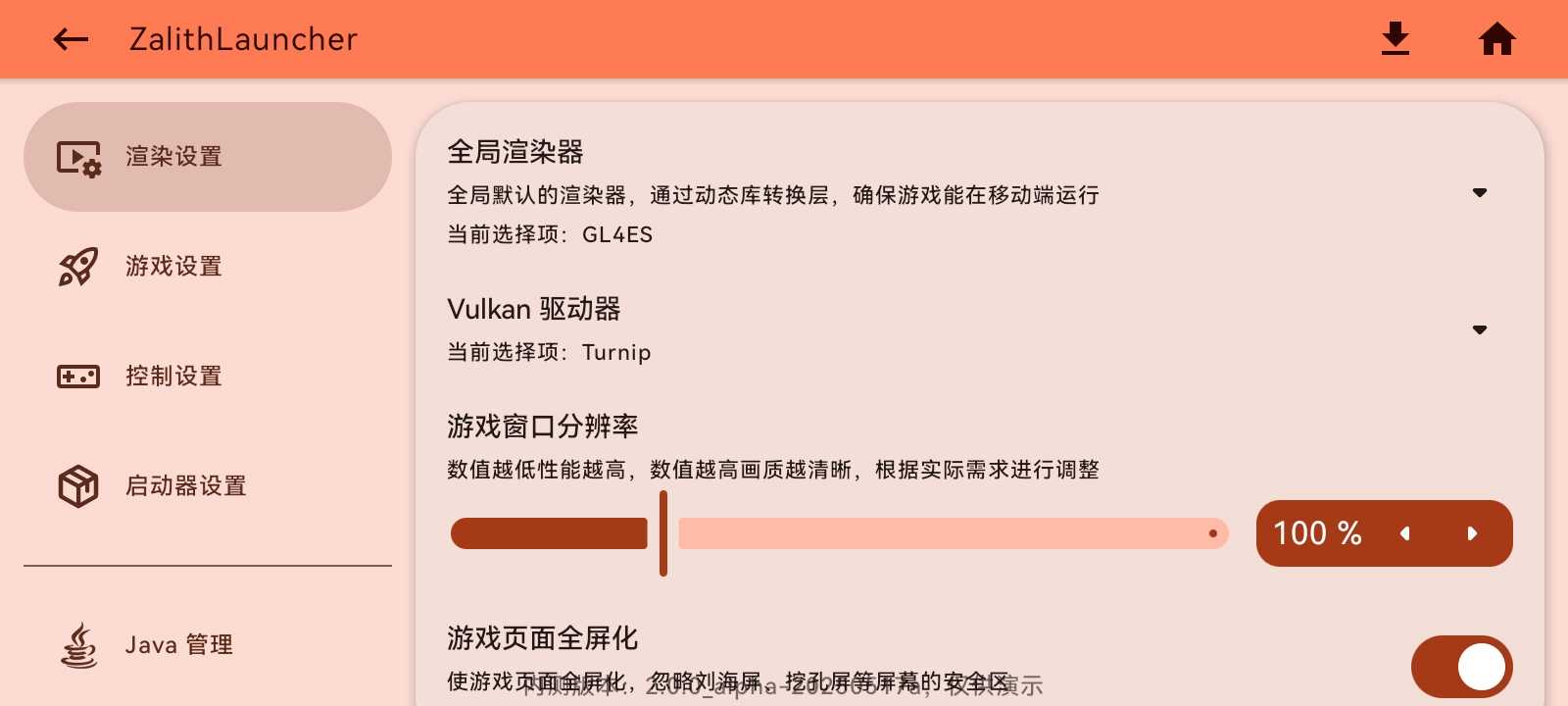Open the download icon in the app bar
This screenshot has width=1568, height=706.
click(x=1395, y=39)
